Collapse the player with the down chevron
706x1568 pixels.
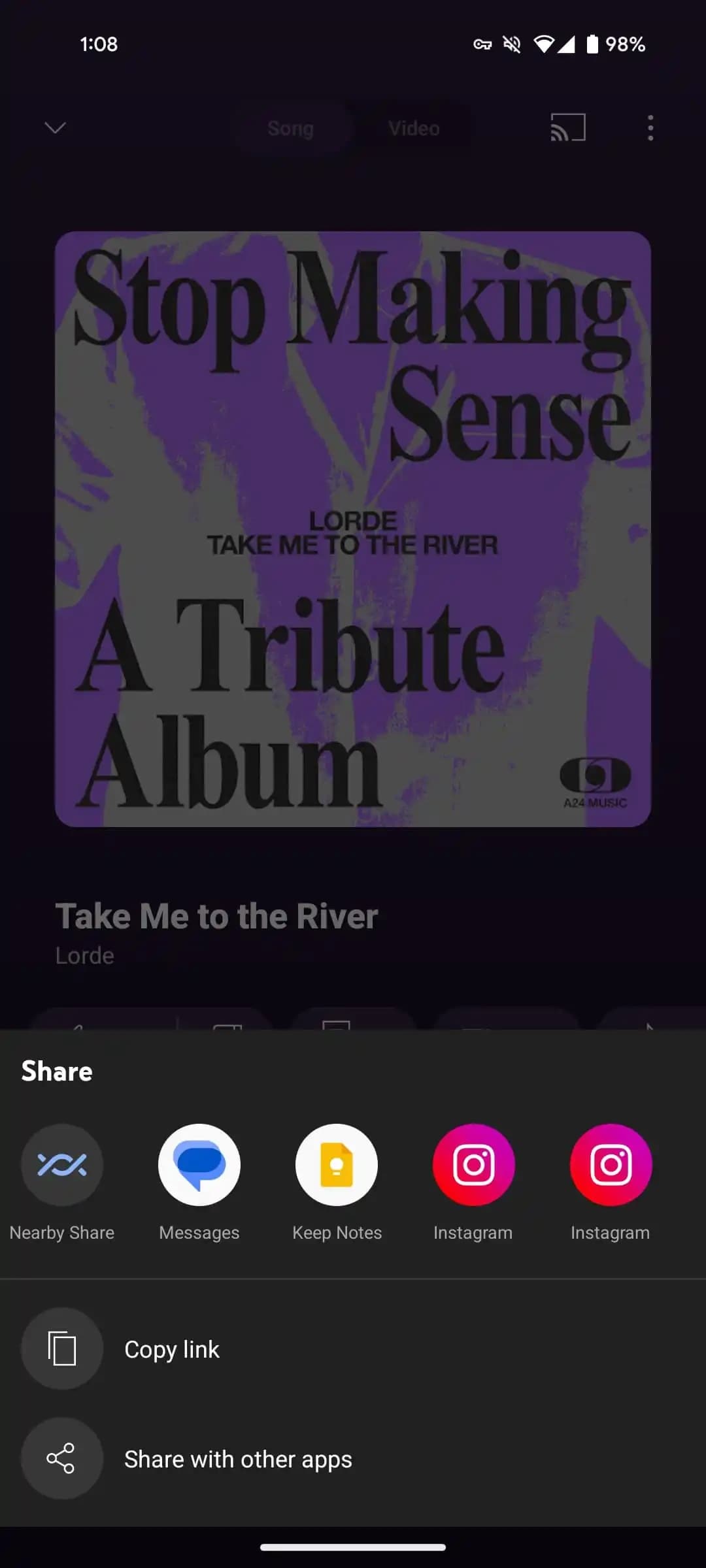[x=55, y=128]
